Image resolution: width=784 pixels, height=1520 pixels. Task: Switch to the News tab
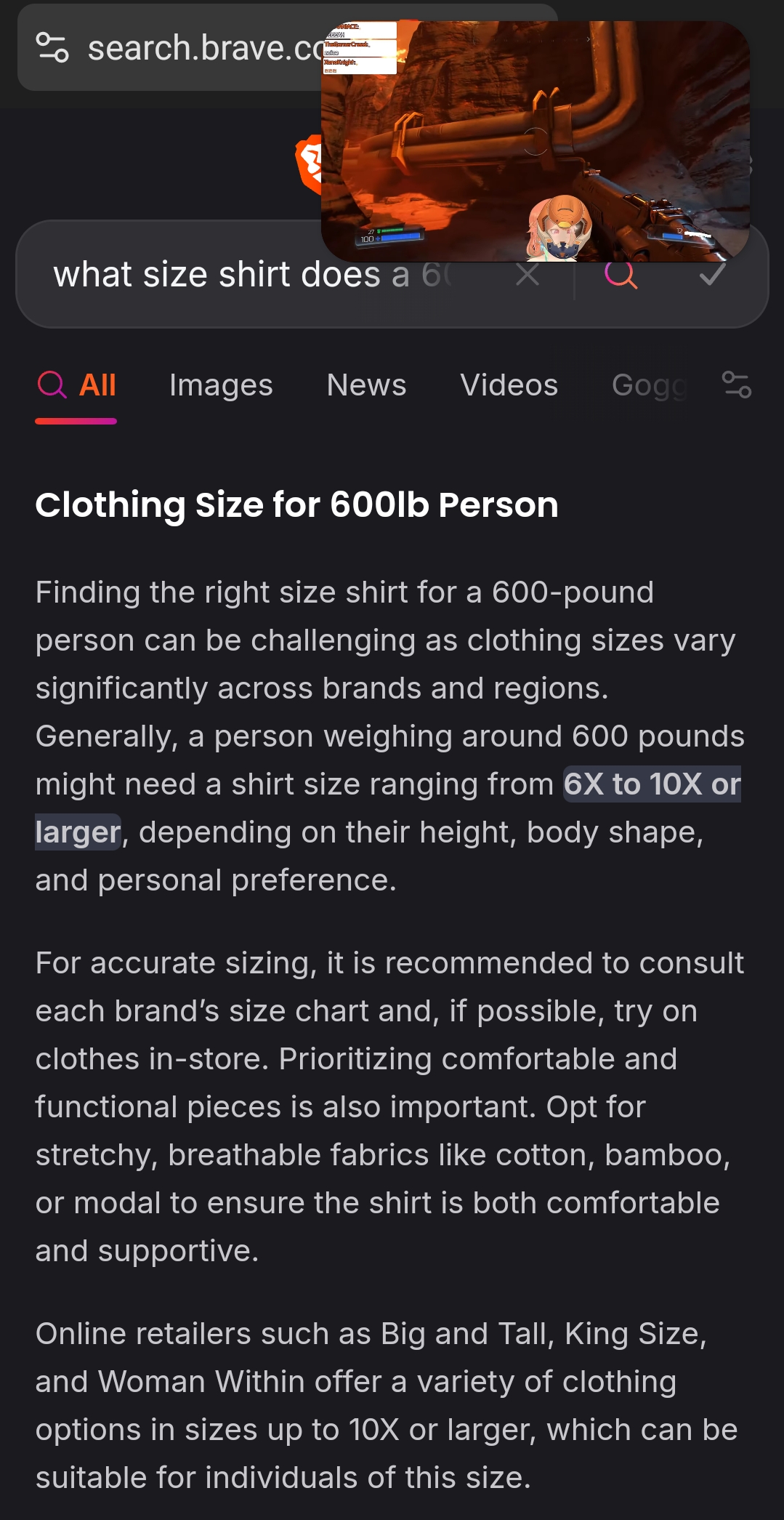366,385
